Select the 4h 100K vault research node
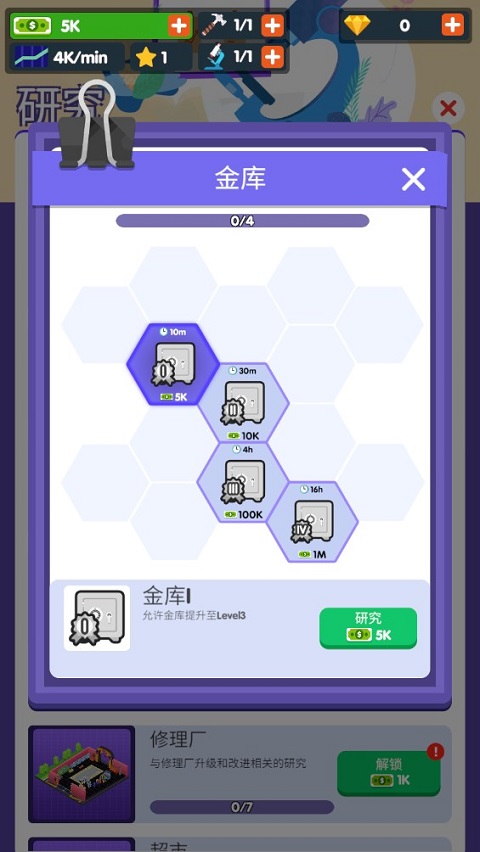The height and width of the screenshot is (852, 480). 242,483
